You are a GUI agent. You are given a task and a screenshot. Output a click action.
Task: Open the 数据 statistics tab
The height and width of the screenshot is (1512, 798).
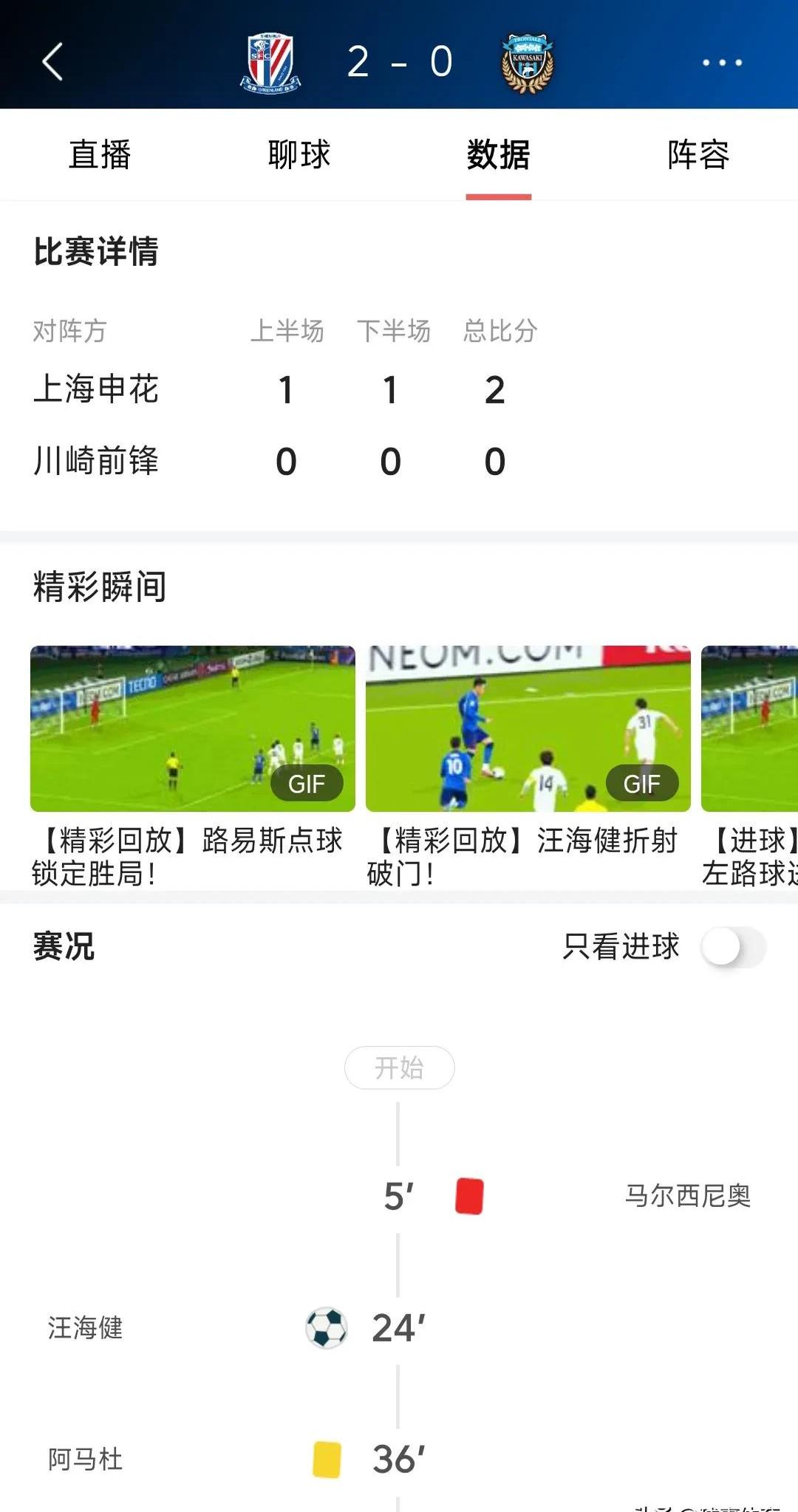click(x=499, y=154)
